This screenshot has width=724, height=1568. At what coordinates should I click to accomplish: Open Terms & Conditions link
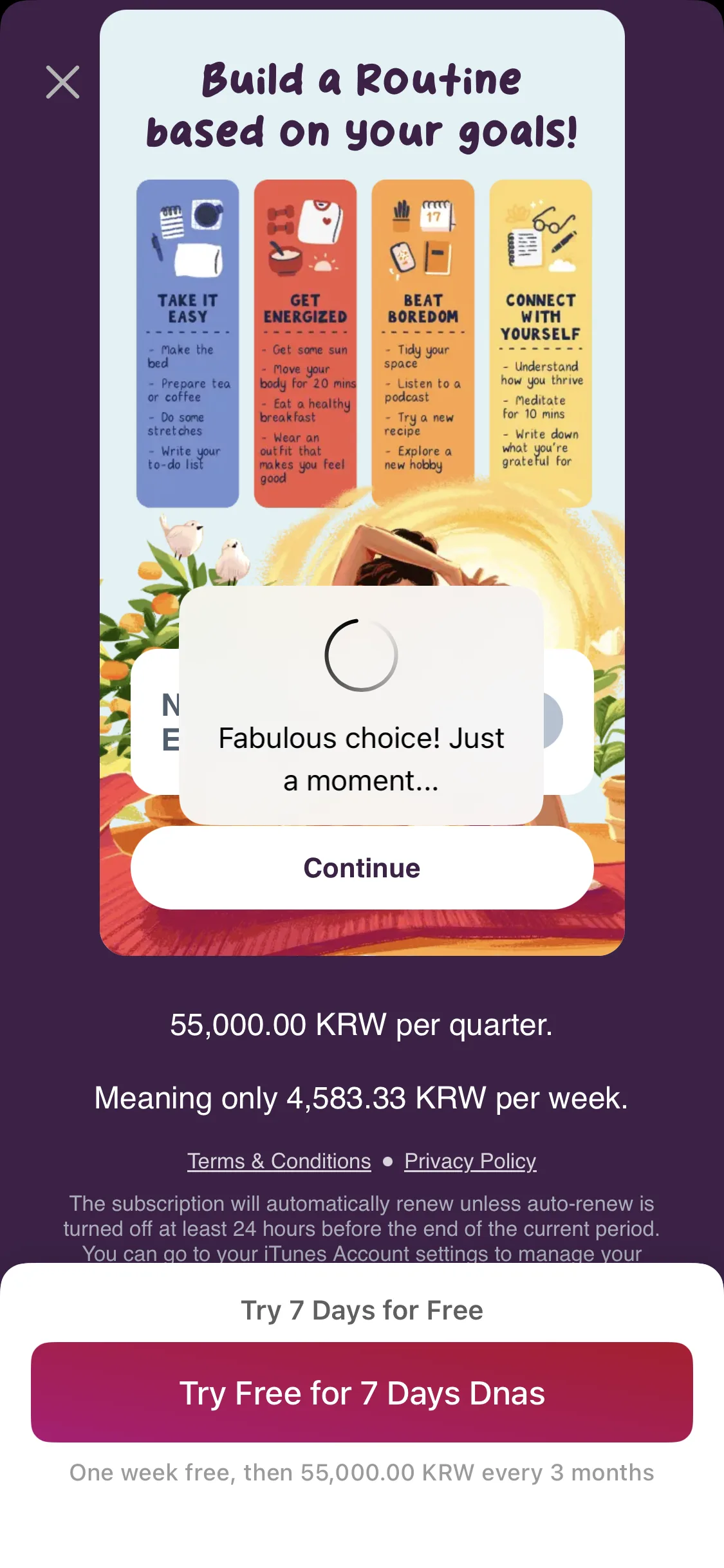pos(279,1161)
